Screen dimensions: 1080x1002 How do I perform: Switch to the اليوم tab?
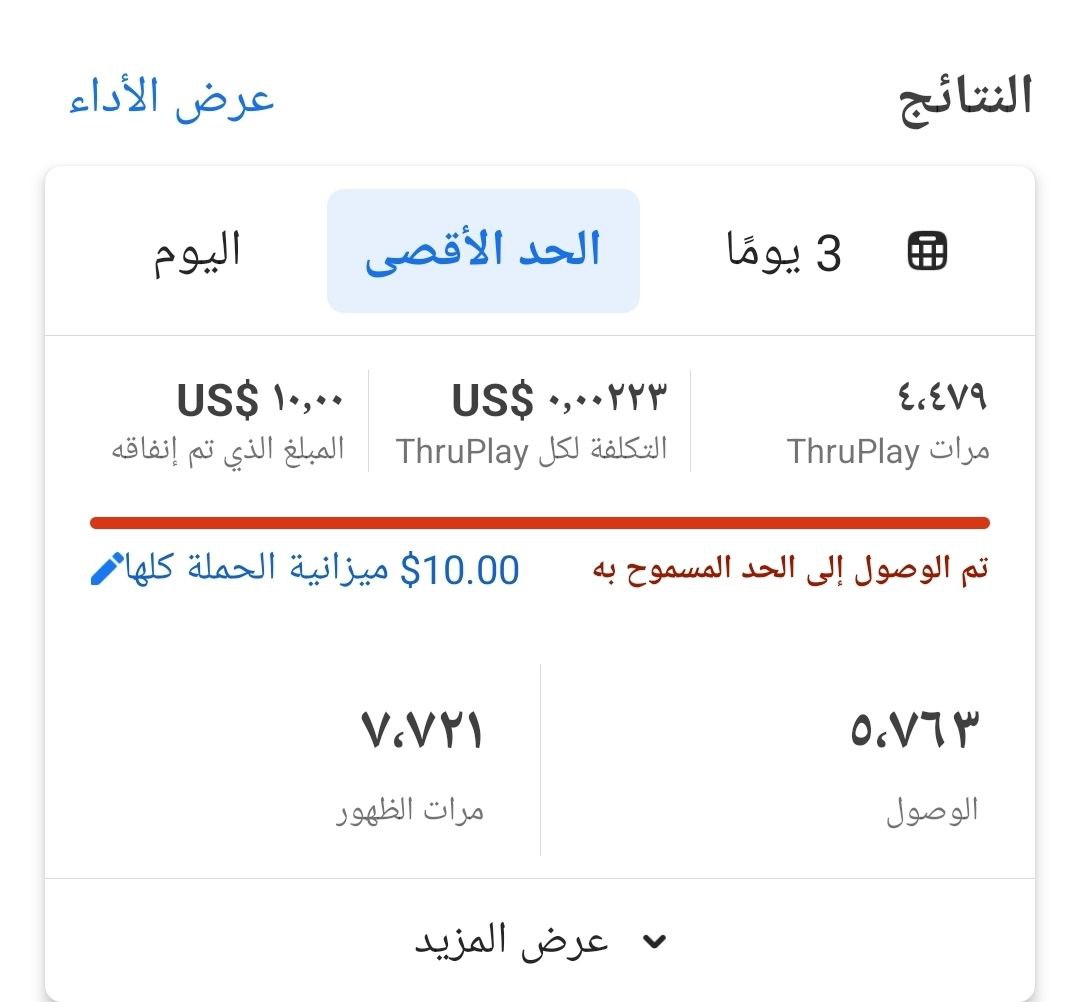pos(197,251)
